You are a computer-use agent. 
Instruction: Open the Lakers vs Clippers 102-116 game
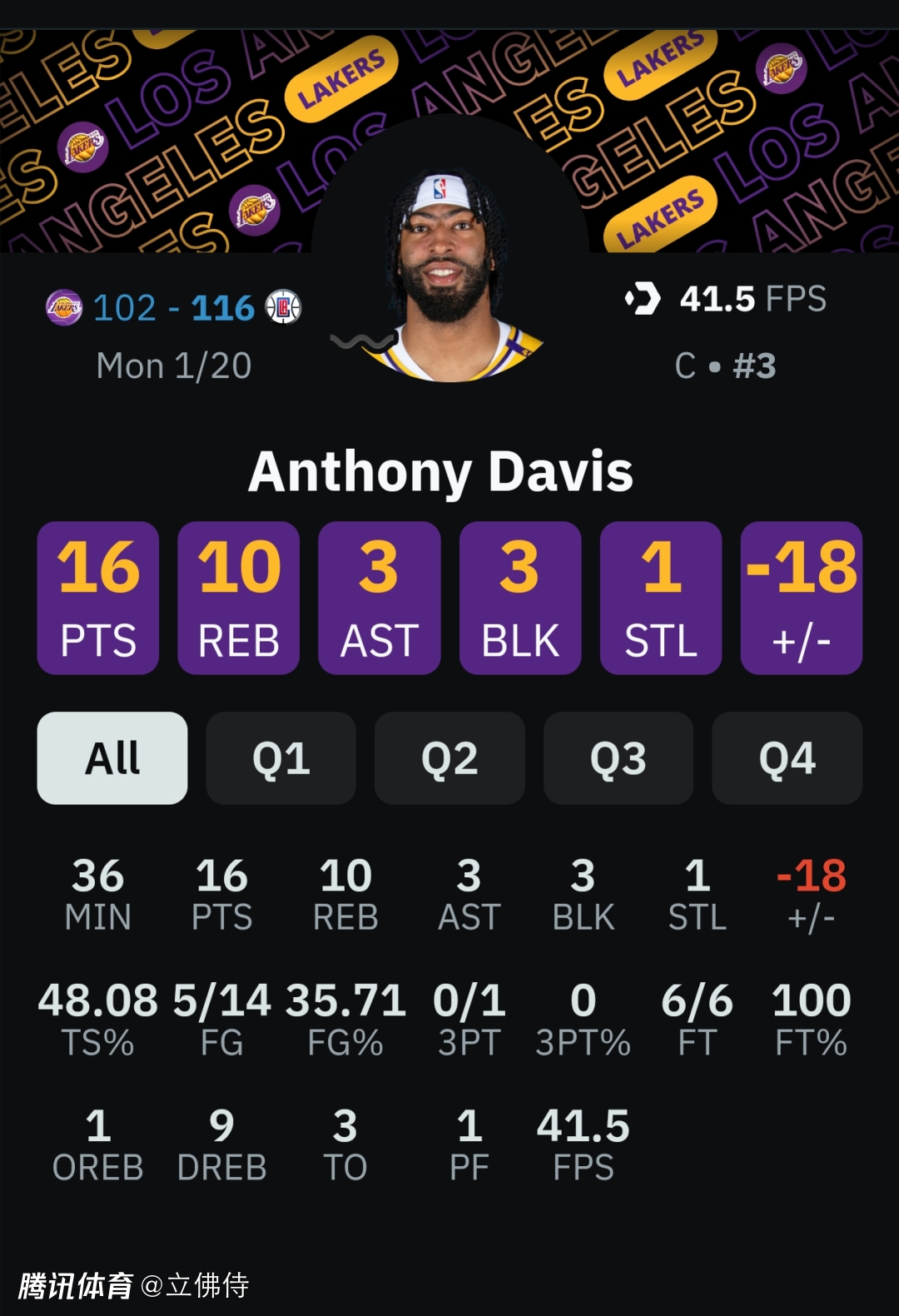[173, 308]
